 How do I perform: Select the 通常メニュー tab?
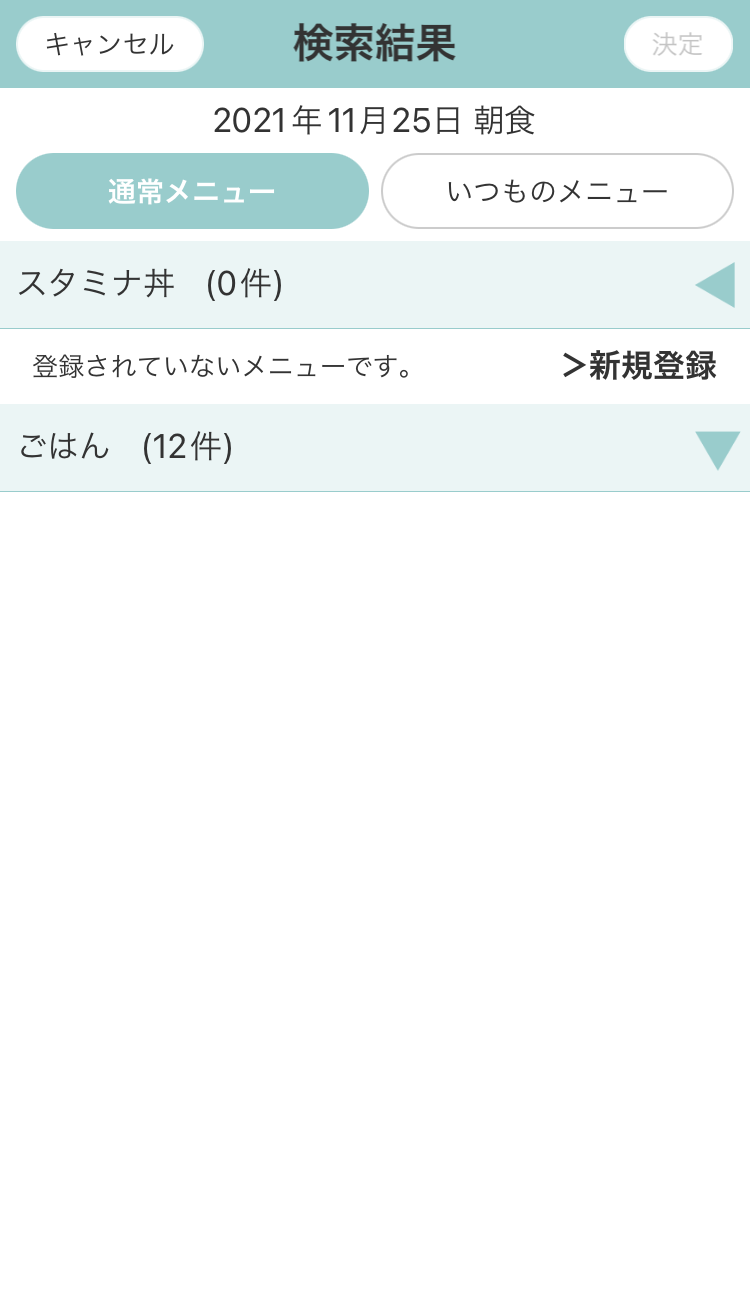[x=192, y=191]
